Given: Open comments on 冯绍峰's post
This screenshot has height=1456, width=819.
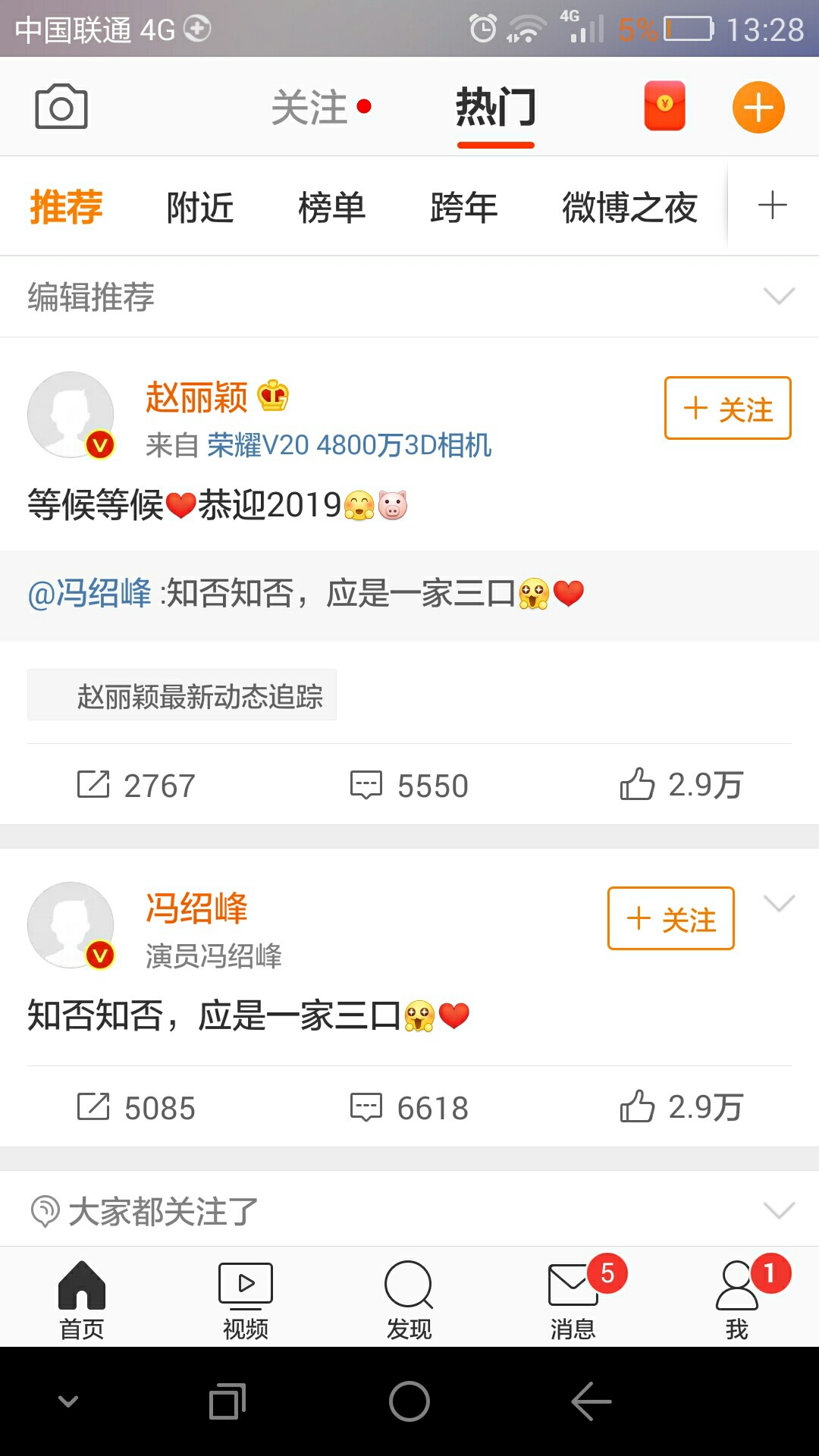Looking at the screenshot, I should [x=409, y=1107].
